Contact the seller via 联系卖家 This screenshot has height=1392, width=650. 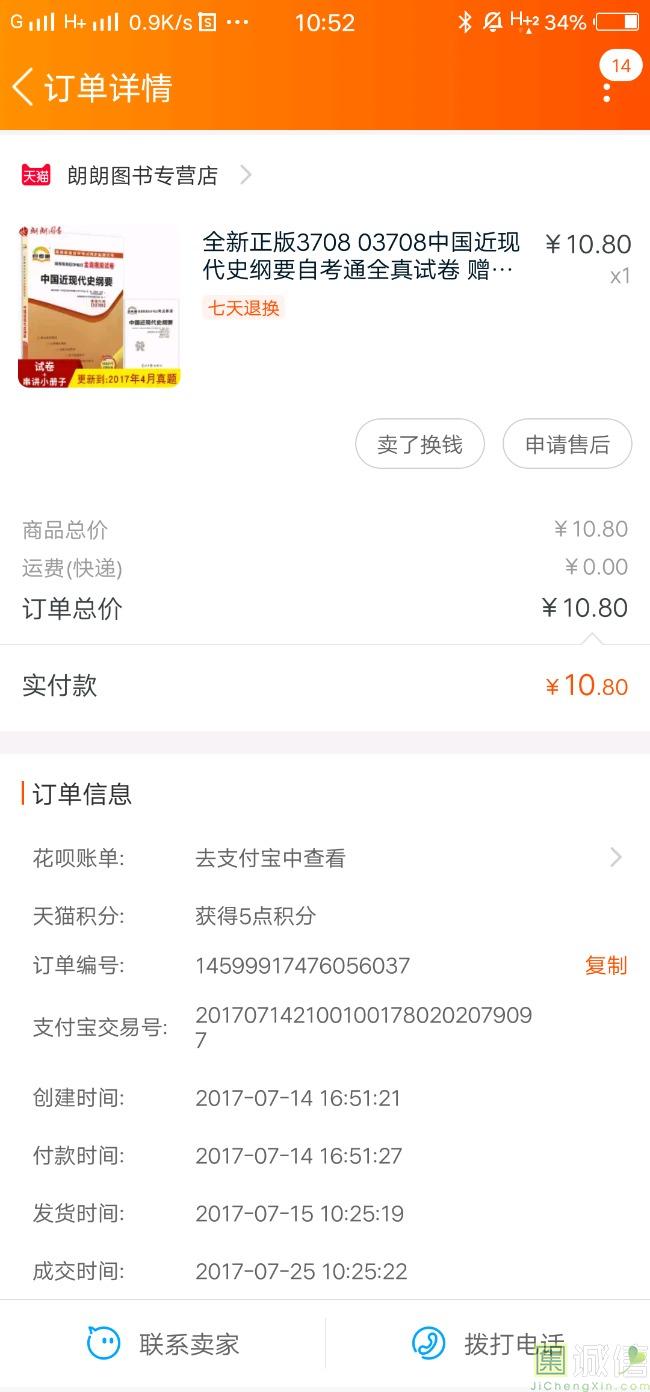[x=163, y=1343]
